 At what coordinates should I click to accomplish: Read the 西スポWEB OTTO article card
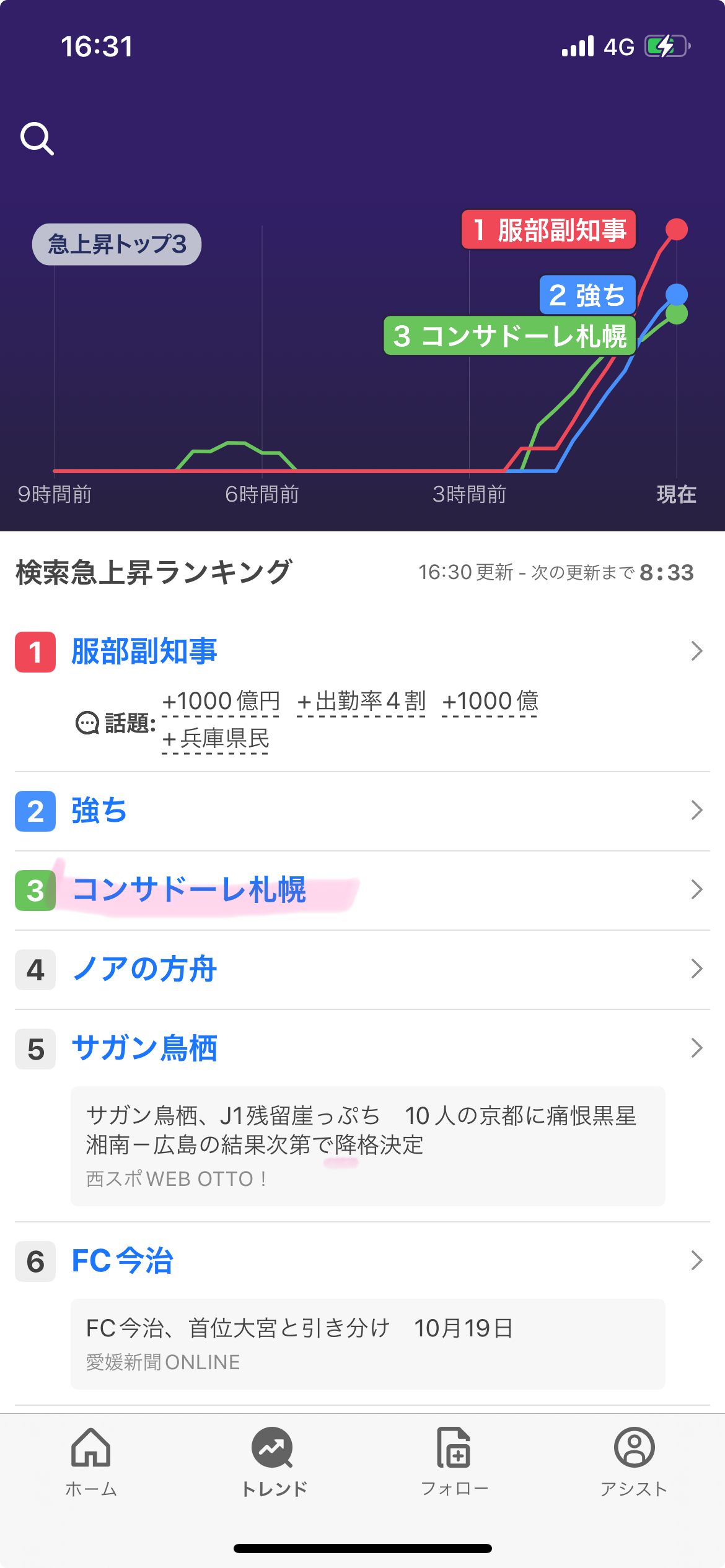pyautogui.click(x=368, y=1146)
